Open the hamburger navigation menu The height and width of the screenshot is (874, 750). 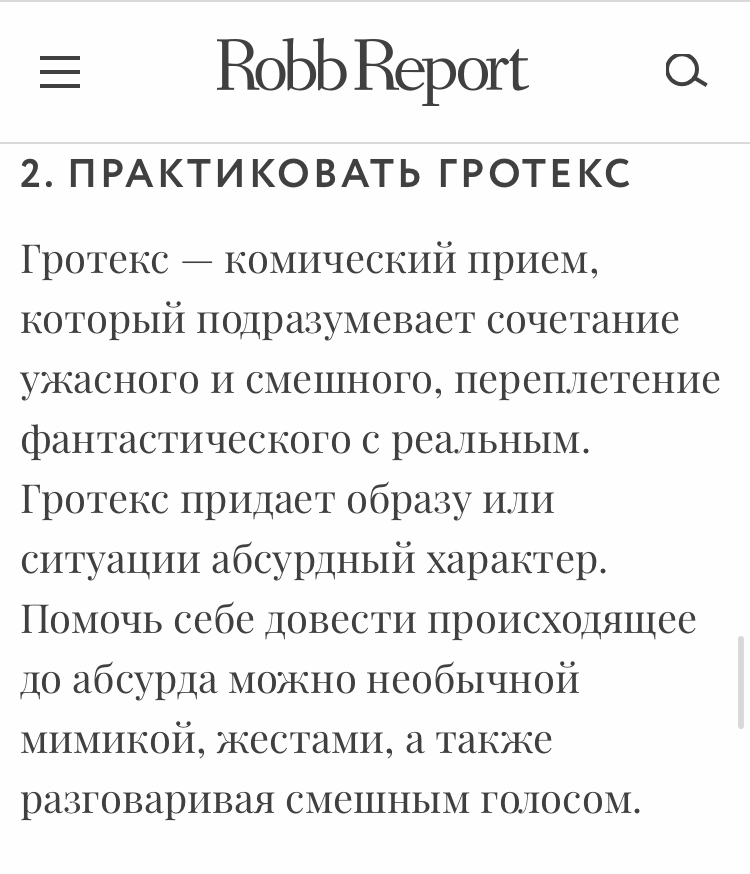point(60,72)
